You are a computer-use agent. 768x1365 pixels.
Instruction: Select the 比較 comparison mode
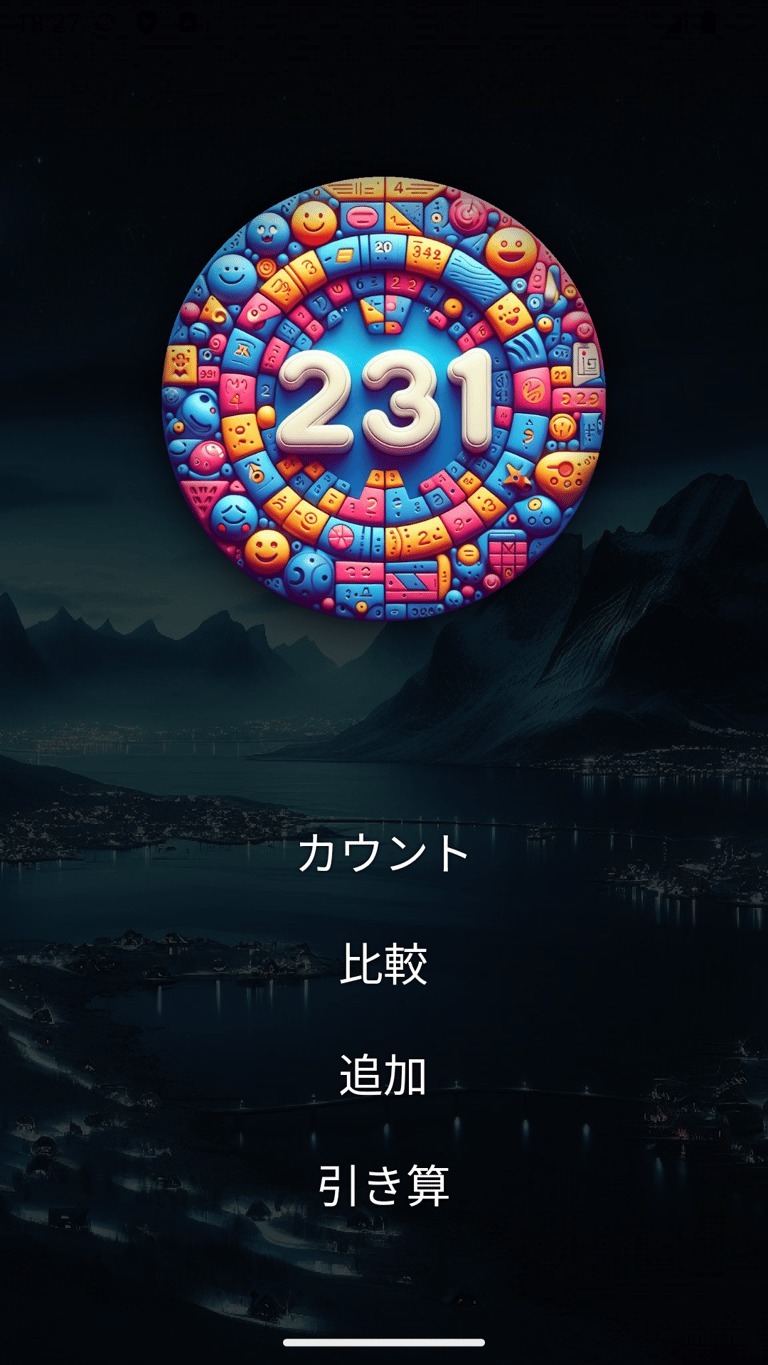[384, 964]
